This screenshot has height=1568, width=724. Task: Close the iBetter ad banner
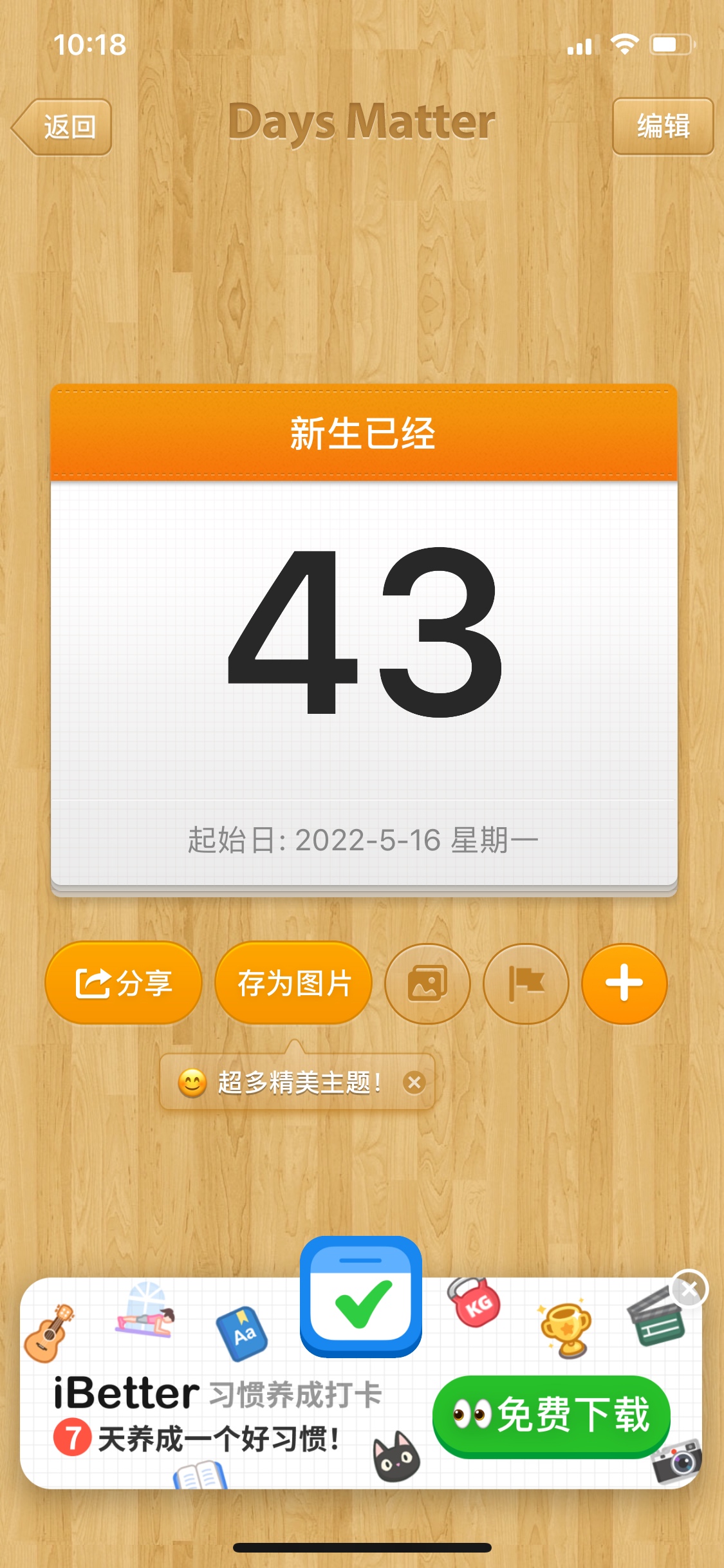pos(689,1289)
